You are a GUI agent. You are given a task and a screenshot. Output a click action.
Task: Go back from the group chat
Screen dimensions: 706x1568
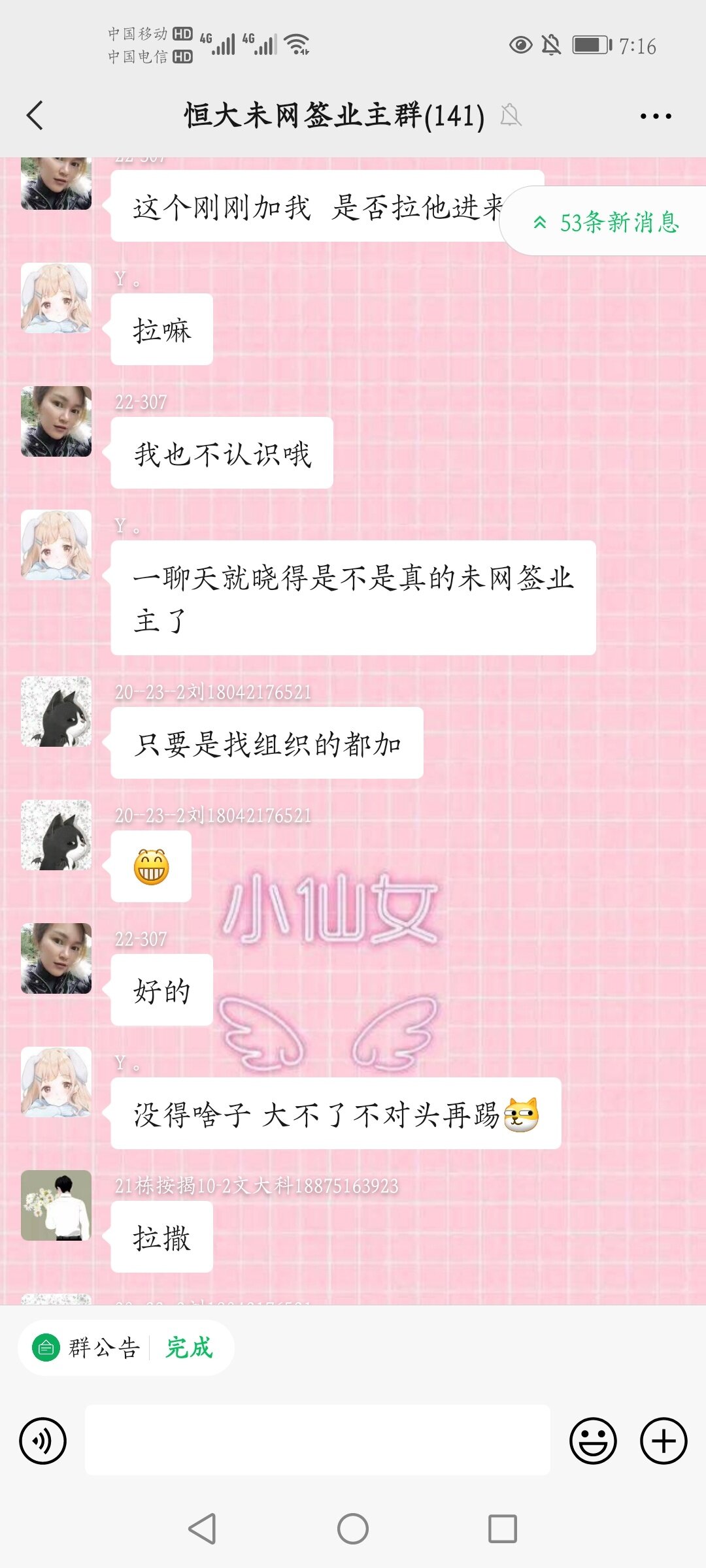click(35, 116)
